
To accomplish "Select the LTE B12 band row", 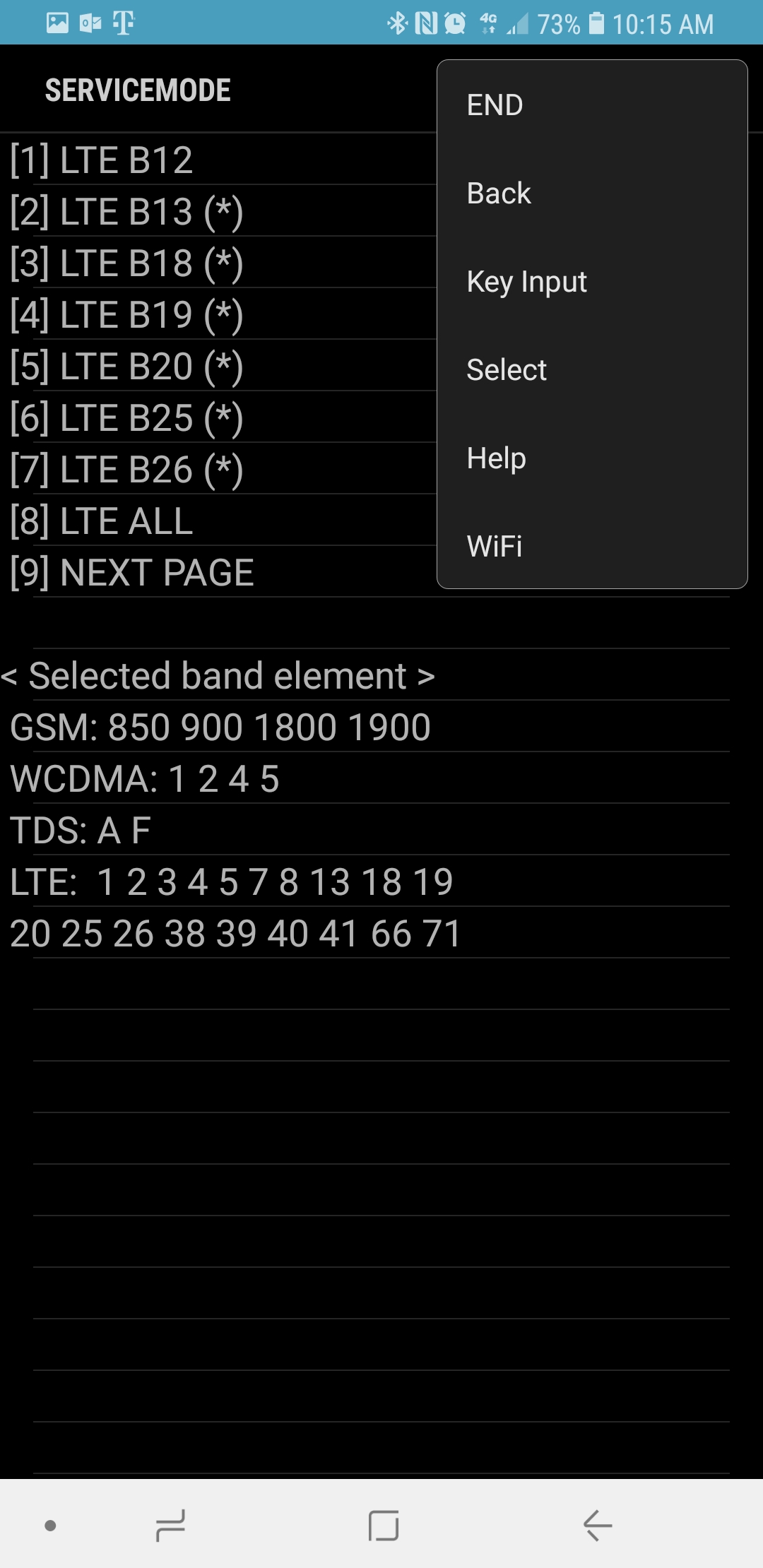I will (102, 160).
